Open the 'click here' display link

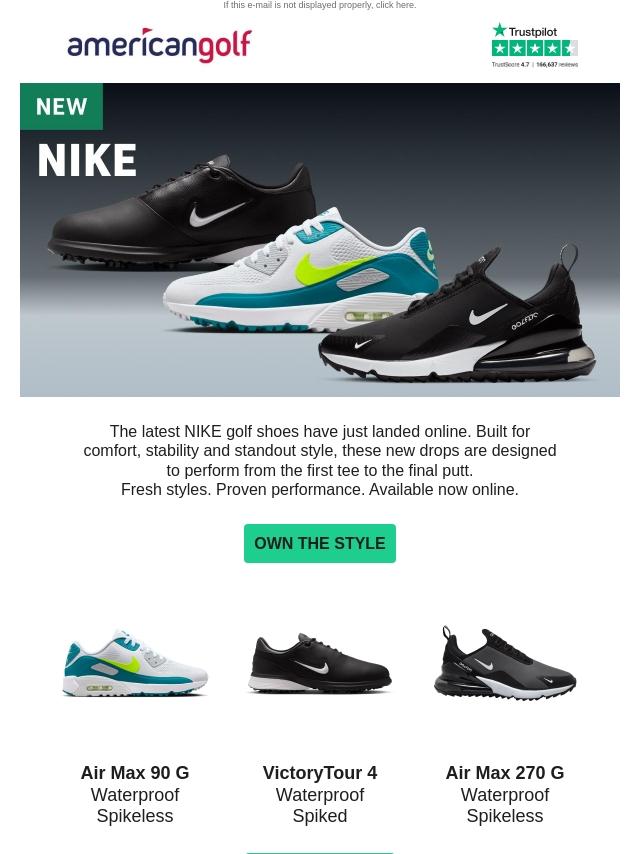(395, 5)
